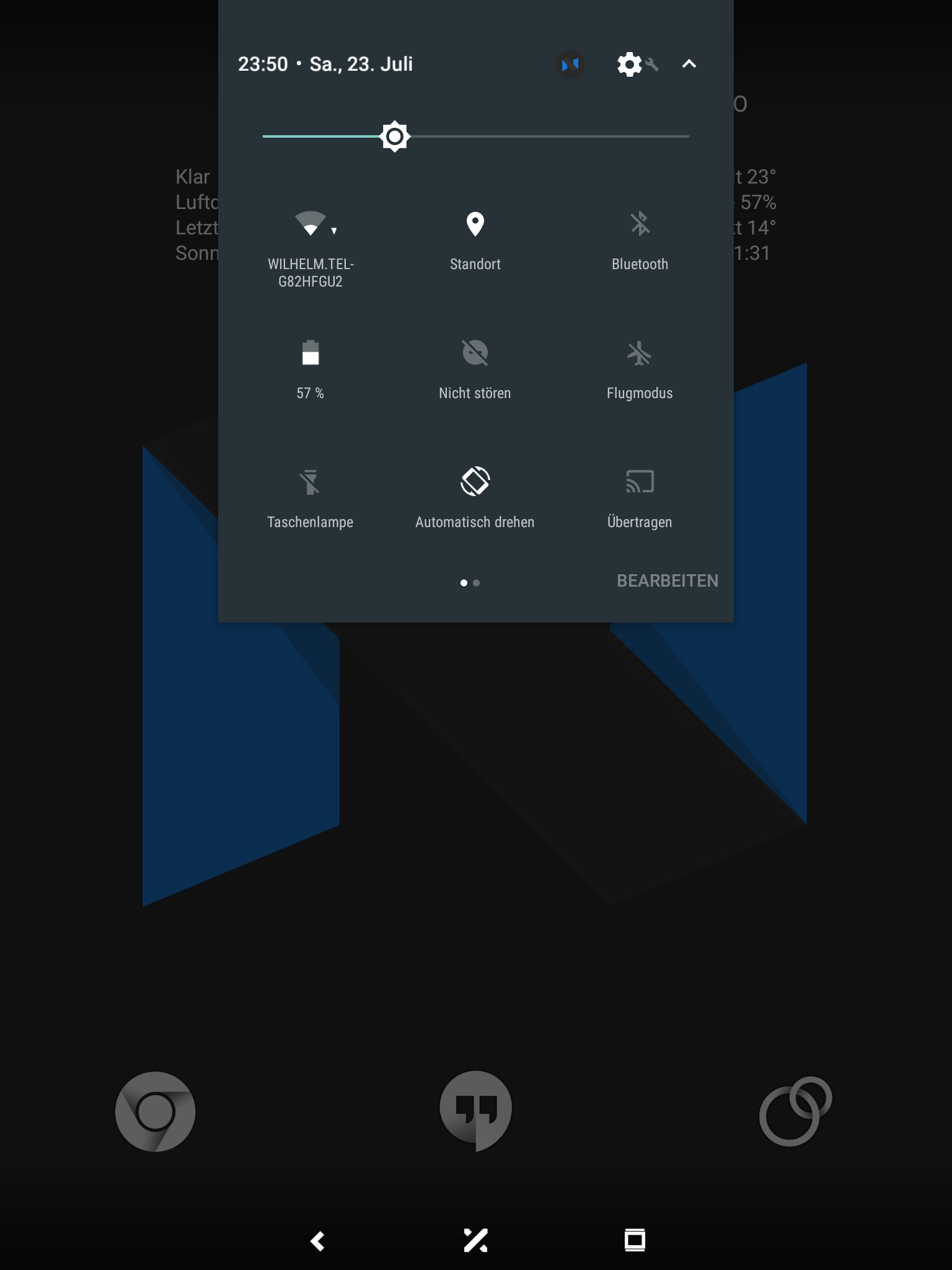Toggle the Standort location tile
Screen dimensions: 952x1270
click(475, 224)
